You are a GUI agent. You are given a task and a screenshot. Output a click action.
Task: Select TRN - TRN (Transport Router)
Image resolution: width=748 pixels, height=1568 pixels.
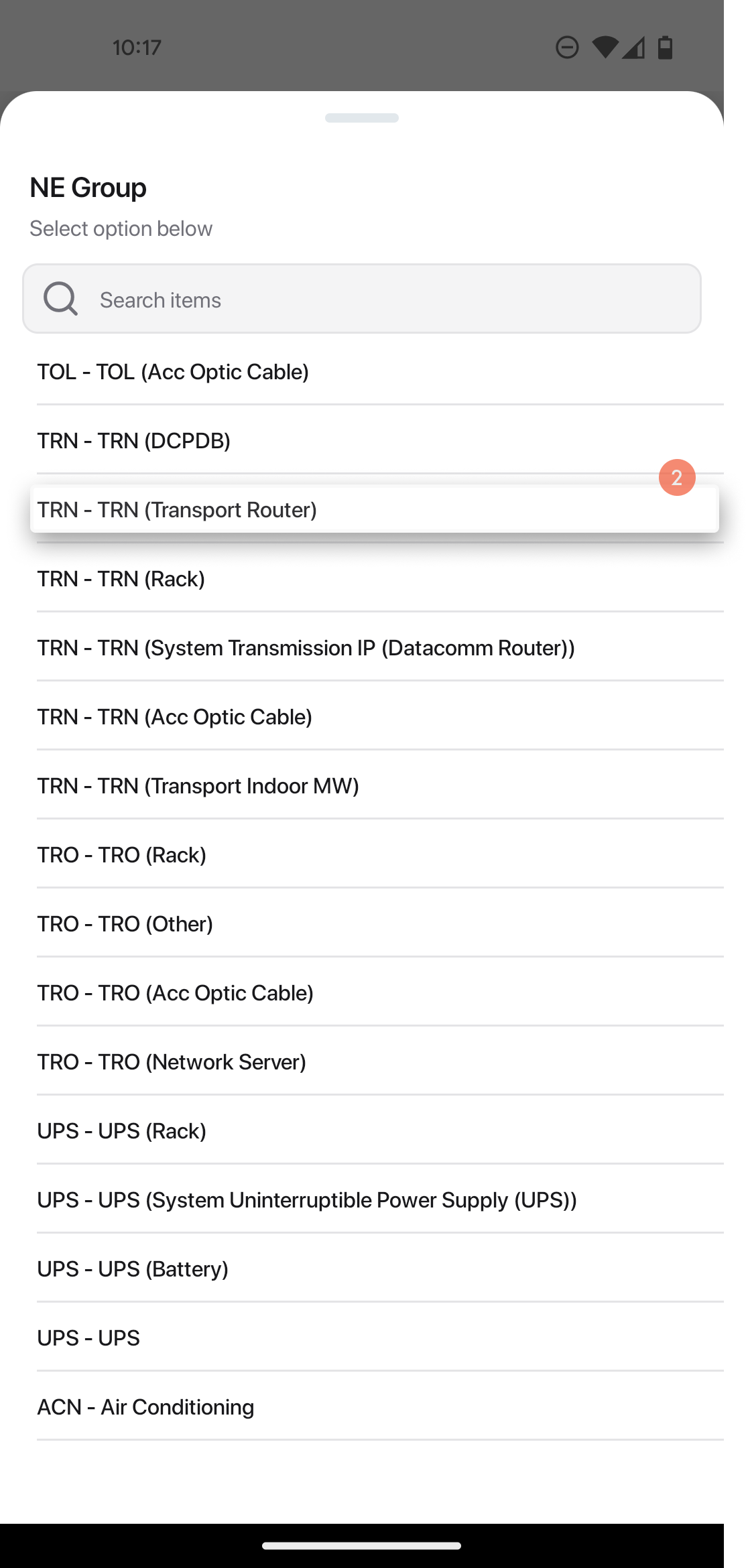375,510
